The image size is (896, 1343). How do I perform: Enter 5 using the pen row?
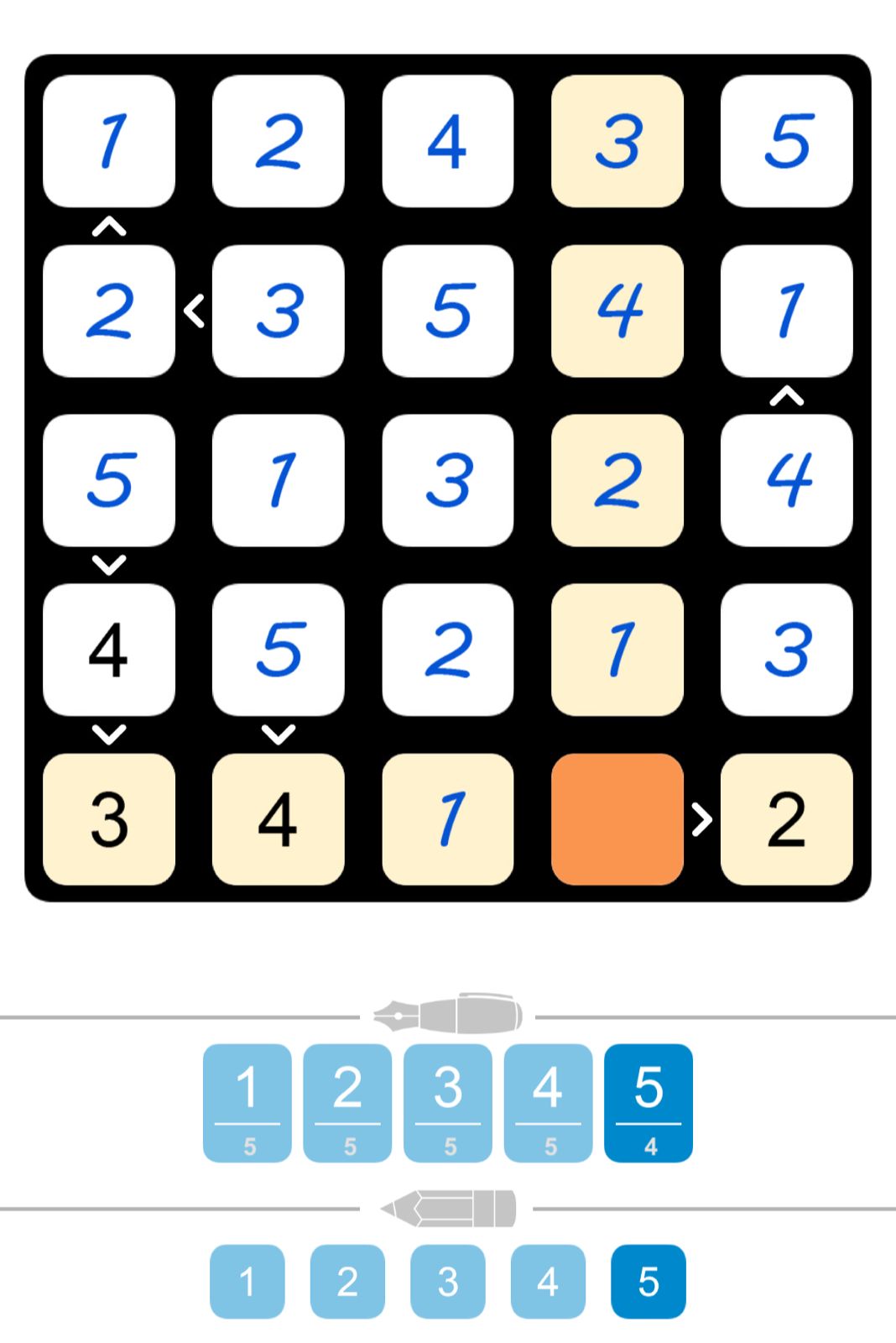pos(649,1102)
